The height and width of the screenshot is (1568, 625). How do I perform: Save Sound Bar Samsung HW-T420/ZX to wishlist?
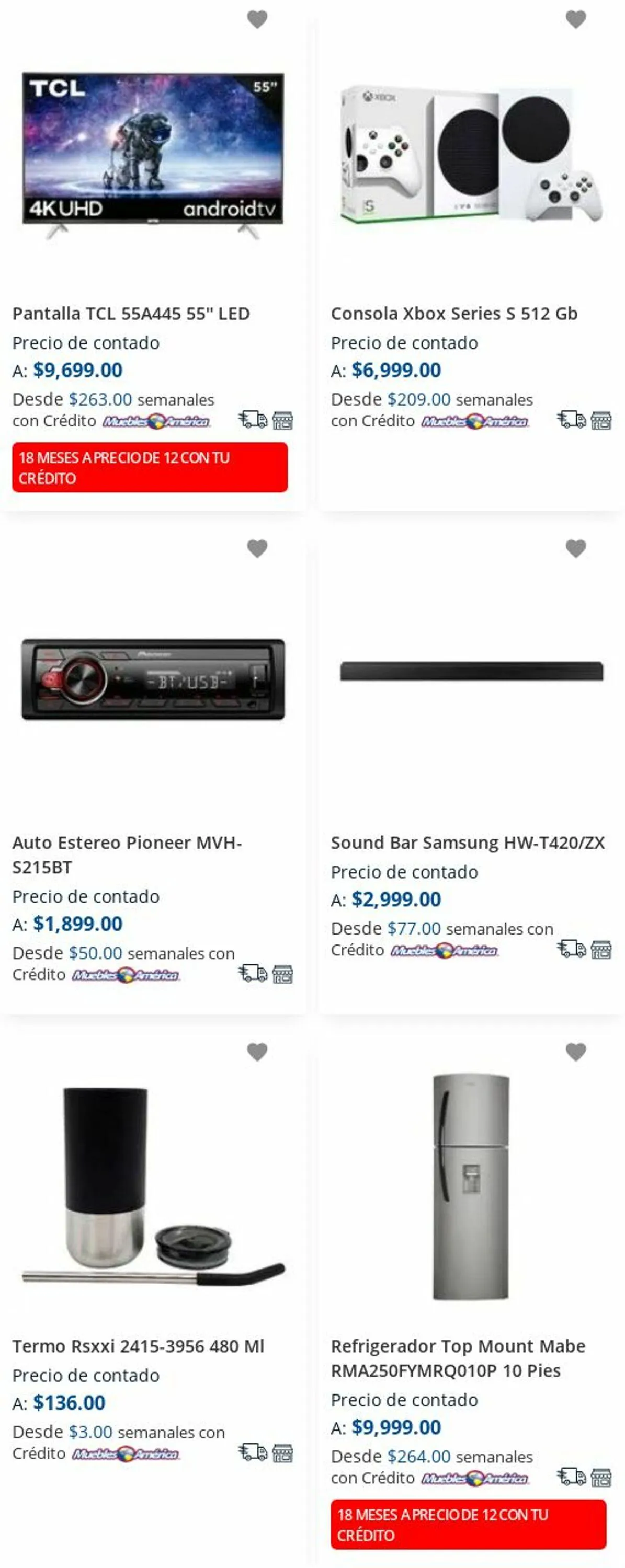(x=576, y=548)
